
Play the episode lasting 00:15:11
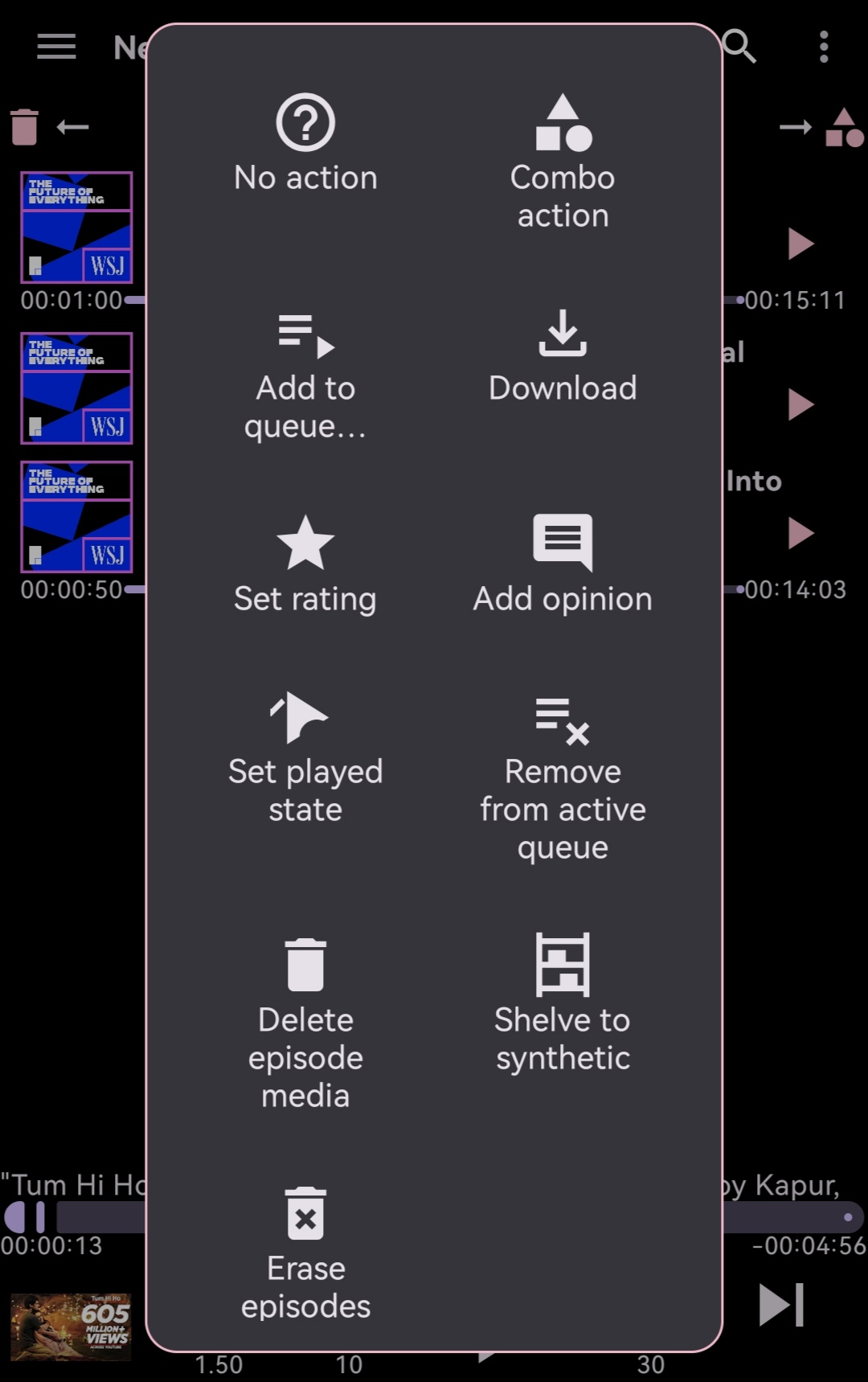[800, 244]
